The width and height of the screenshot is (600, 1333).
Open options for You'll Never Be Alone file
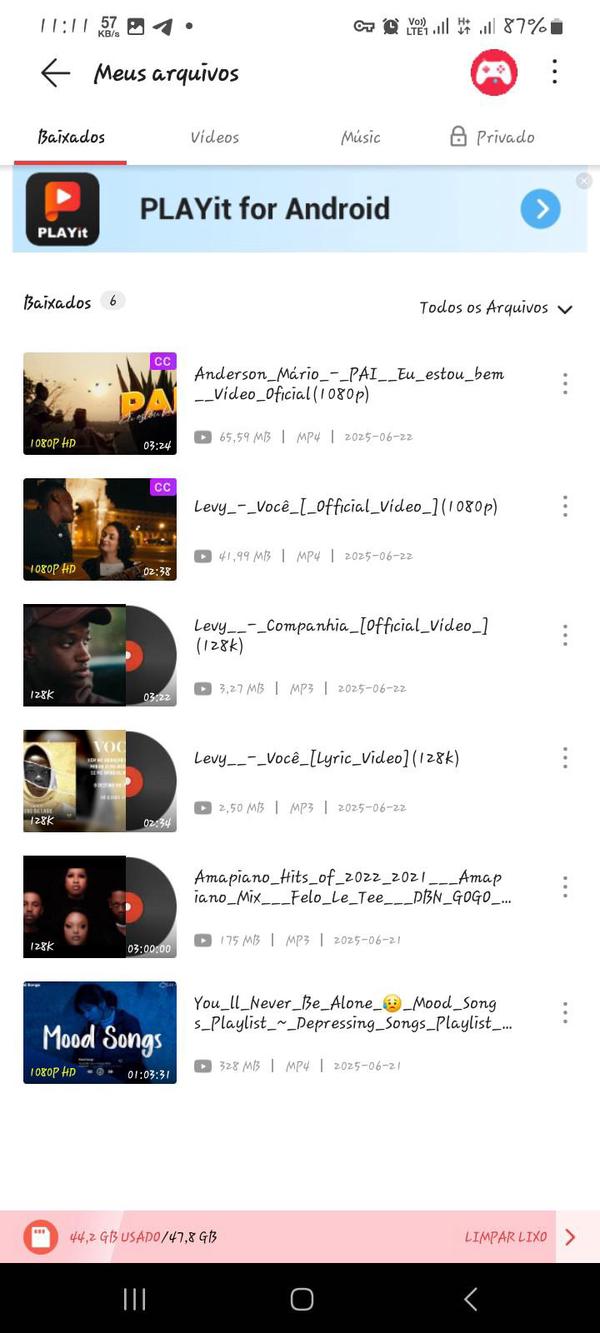pos(565,1012)
